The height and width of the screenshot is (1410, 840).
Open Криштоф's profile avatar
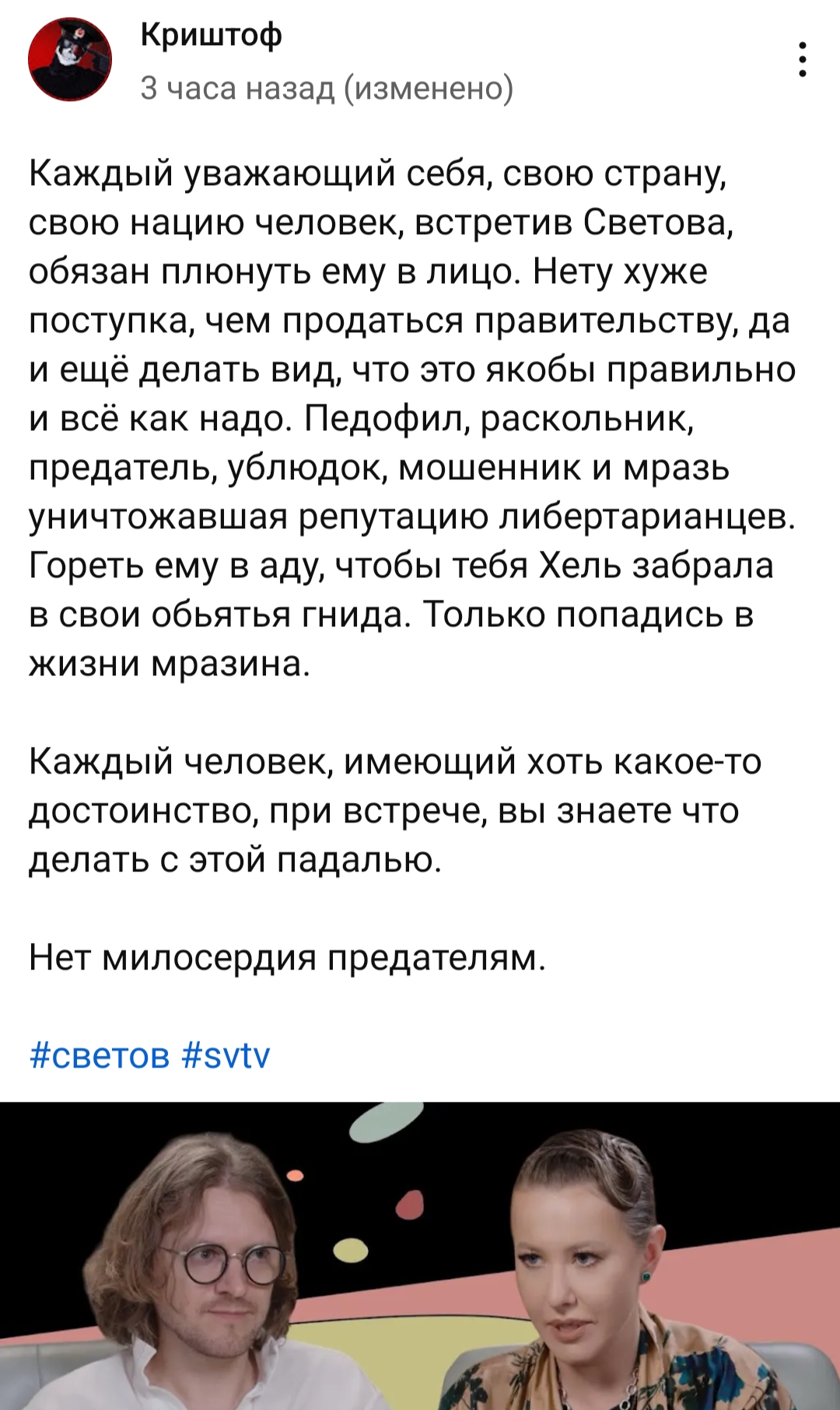coord(70,59)
